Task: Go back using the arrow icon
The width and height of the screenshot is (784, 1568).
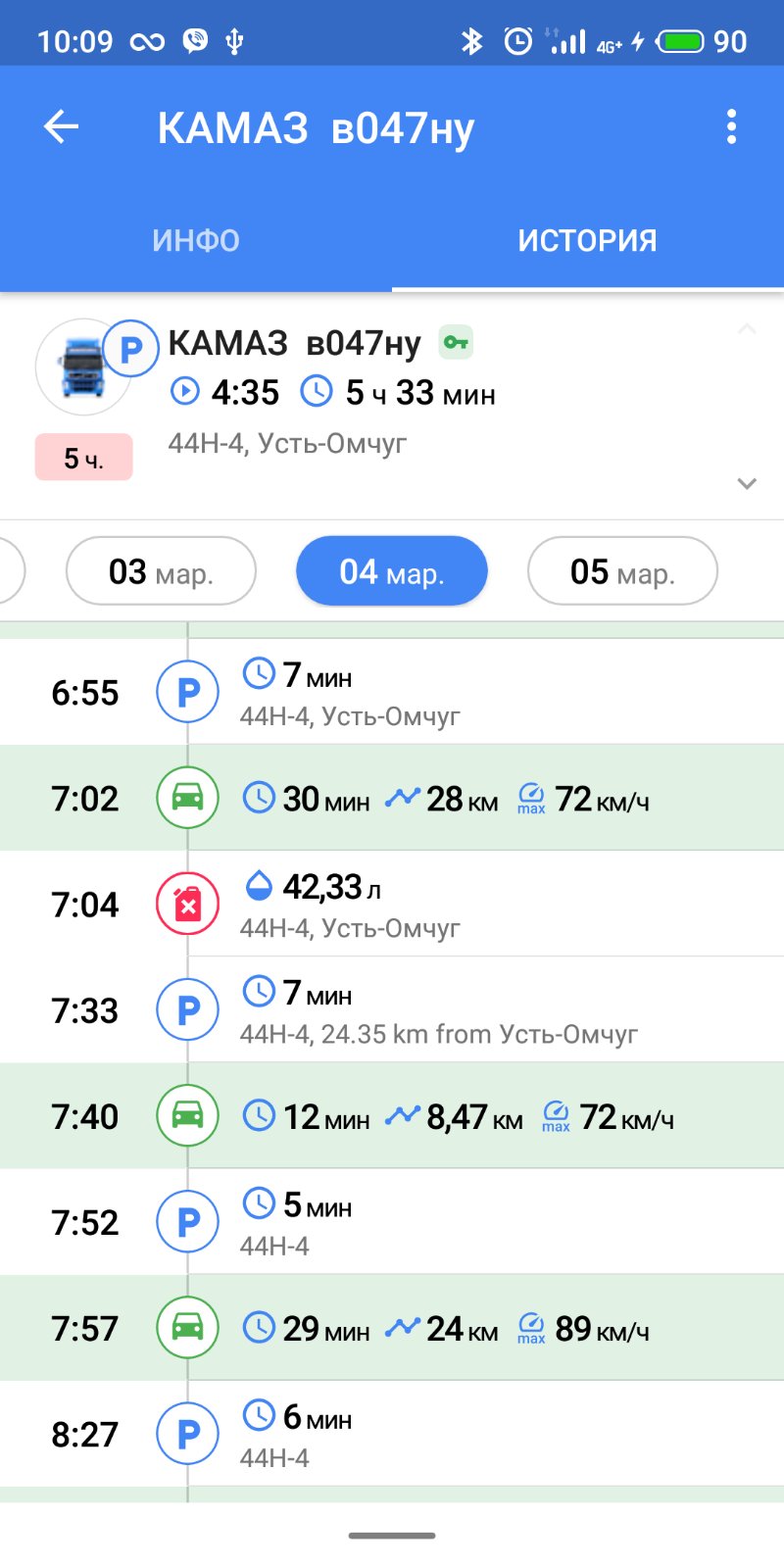Action: click(x=61, y=127)
